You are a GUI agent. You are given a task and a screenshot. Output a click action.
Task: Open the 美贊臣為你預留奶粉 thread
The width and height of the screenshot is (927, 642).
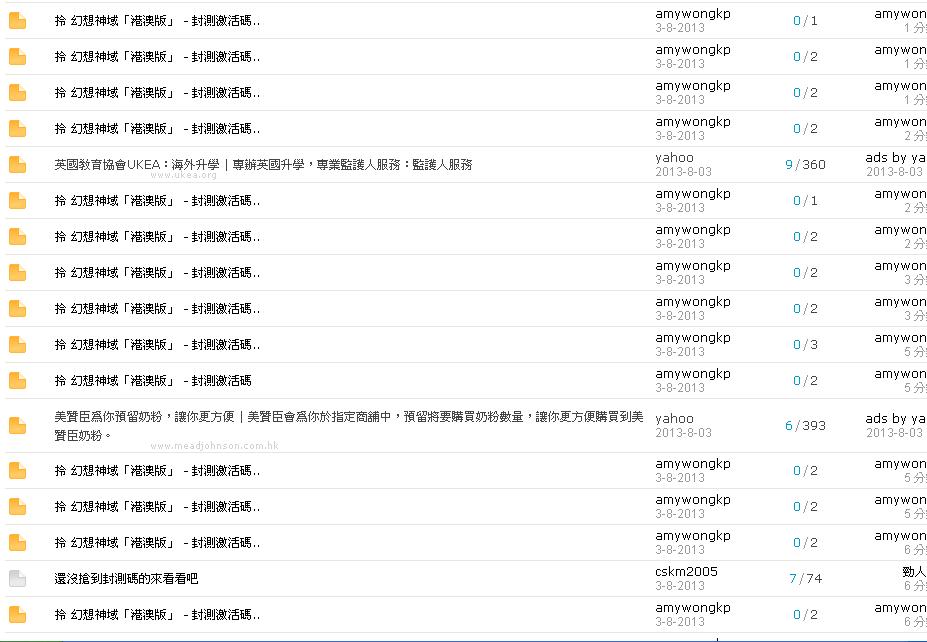[x=349, y=417]
